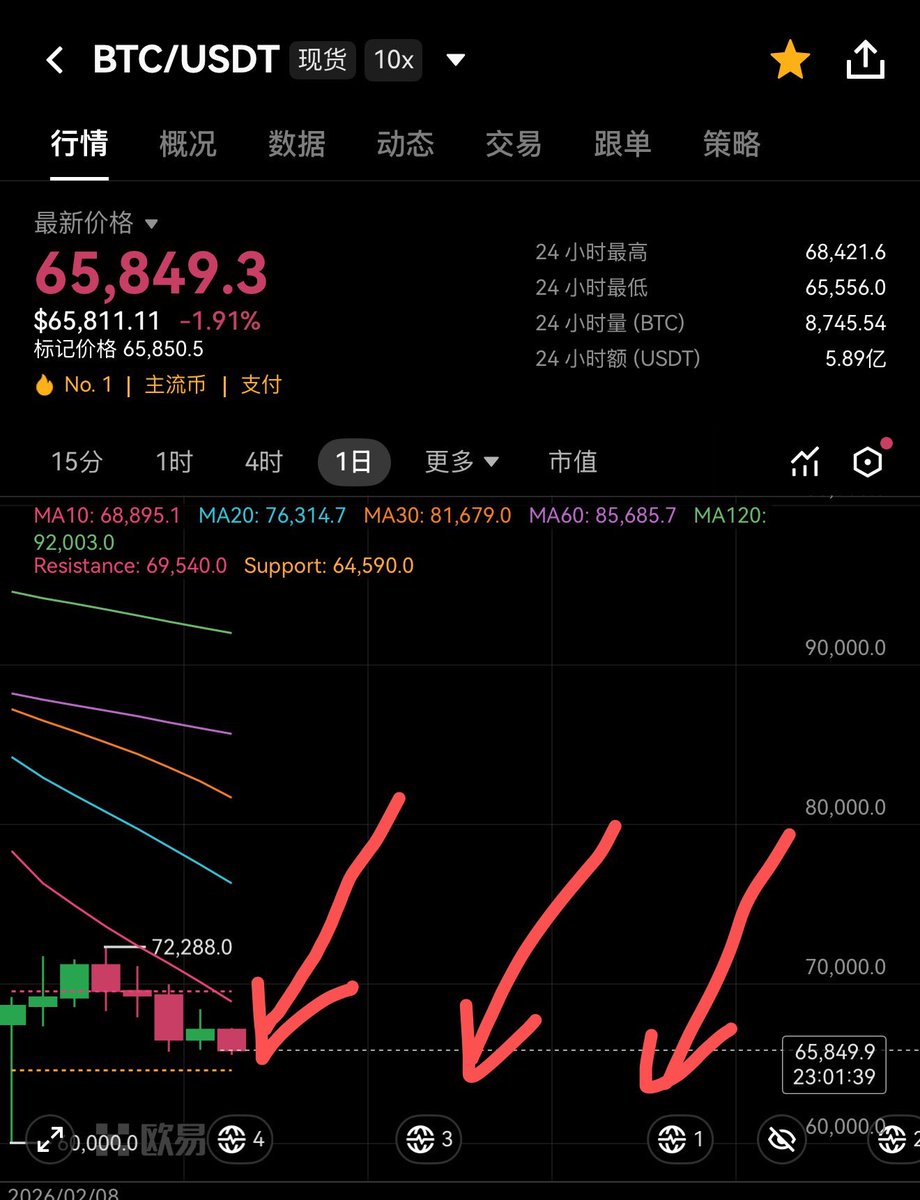Open chart settings hexagon icon

pos(867,462)
